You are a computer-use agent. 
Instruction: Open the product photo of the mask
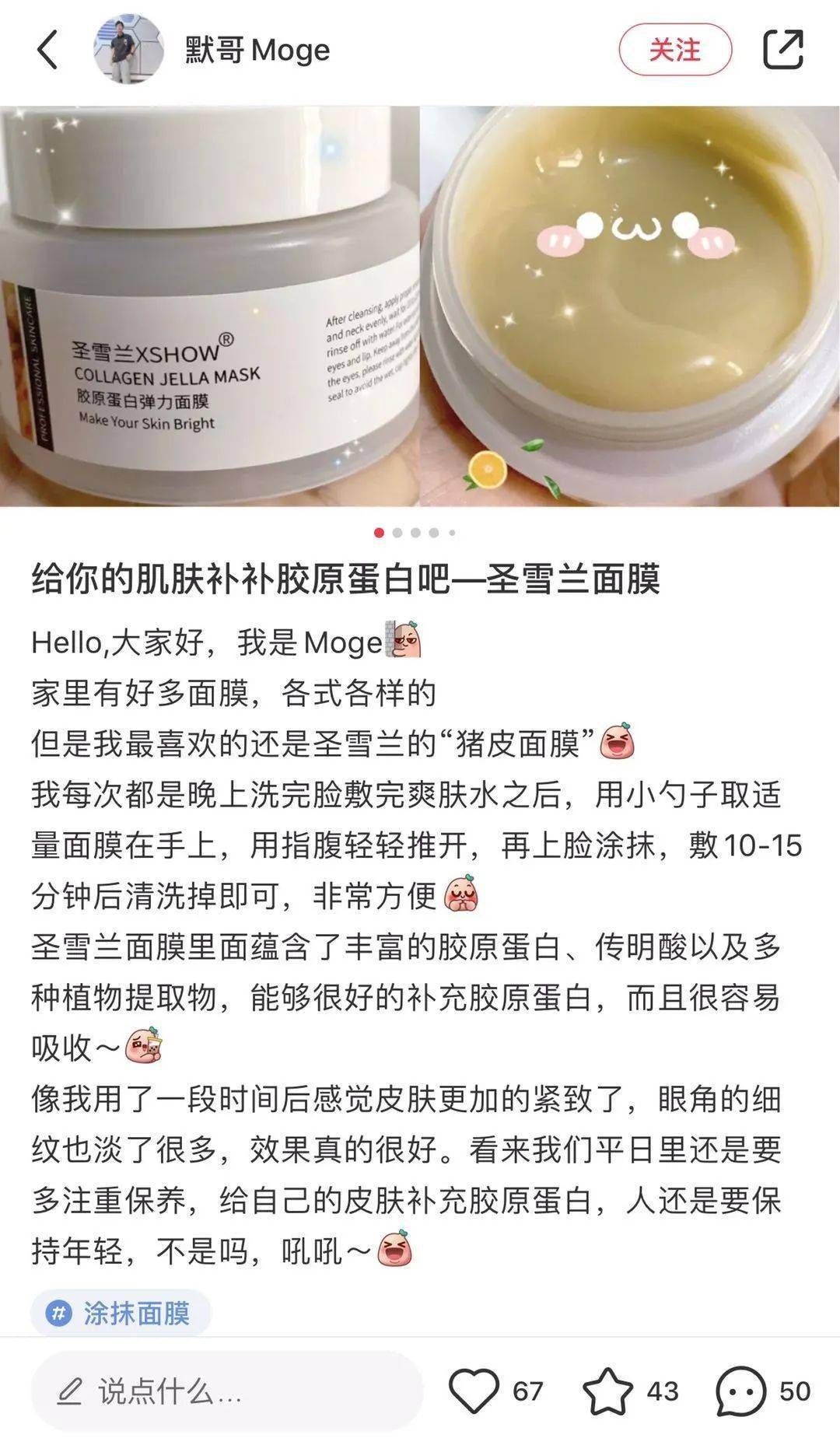(420, 306)
